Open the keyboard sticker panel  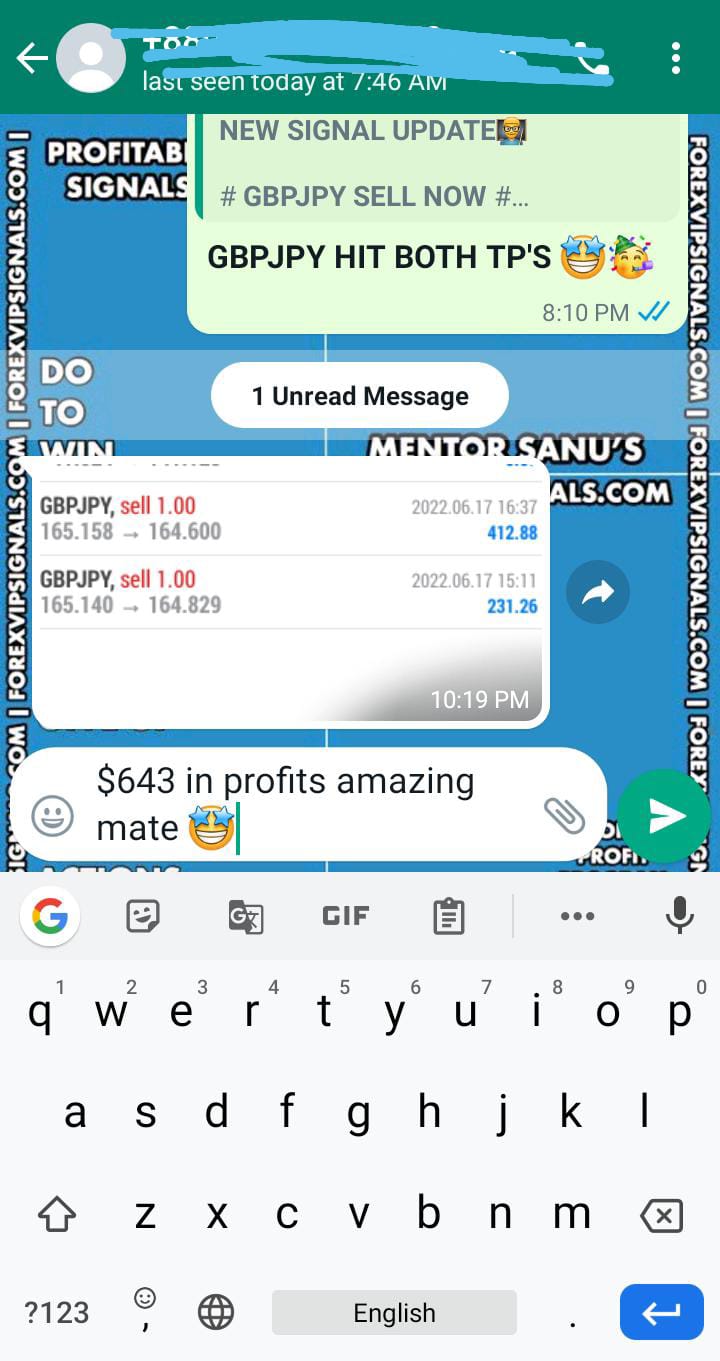point(143,915)
